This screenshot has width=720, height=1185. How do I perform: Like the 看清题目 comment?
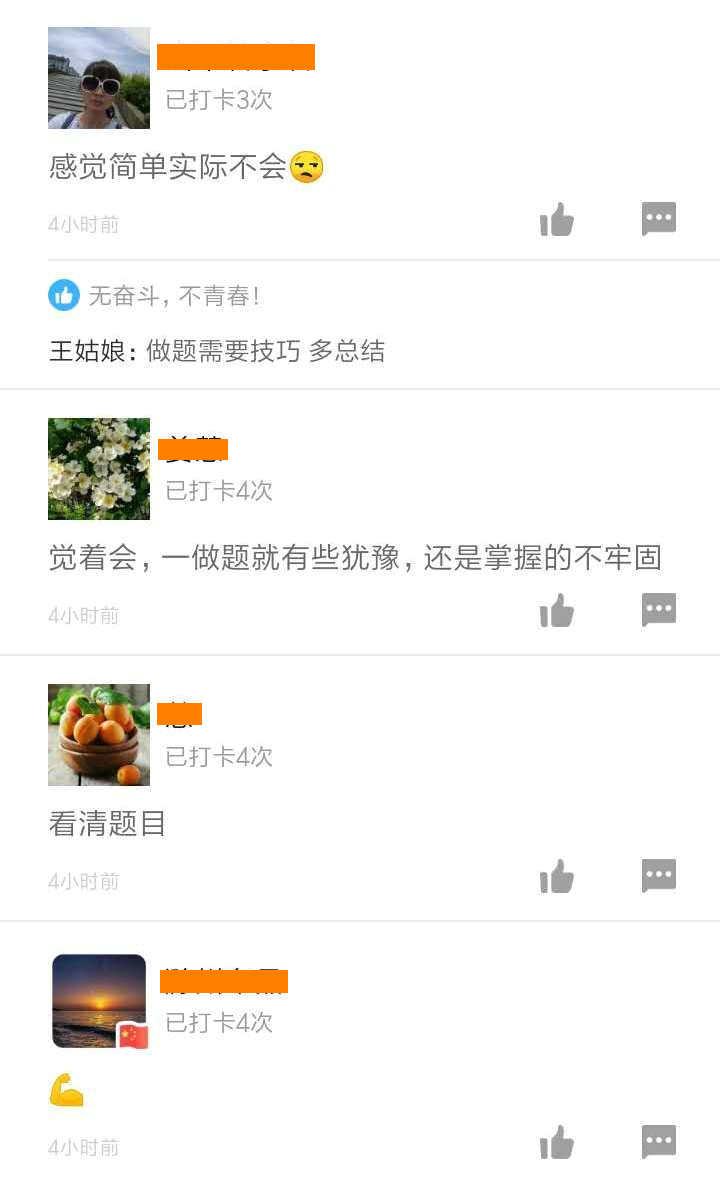click(557, 877)
